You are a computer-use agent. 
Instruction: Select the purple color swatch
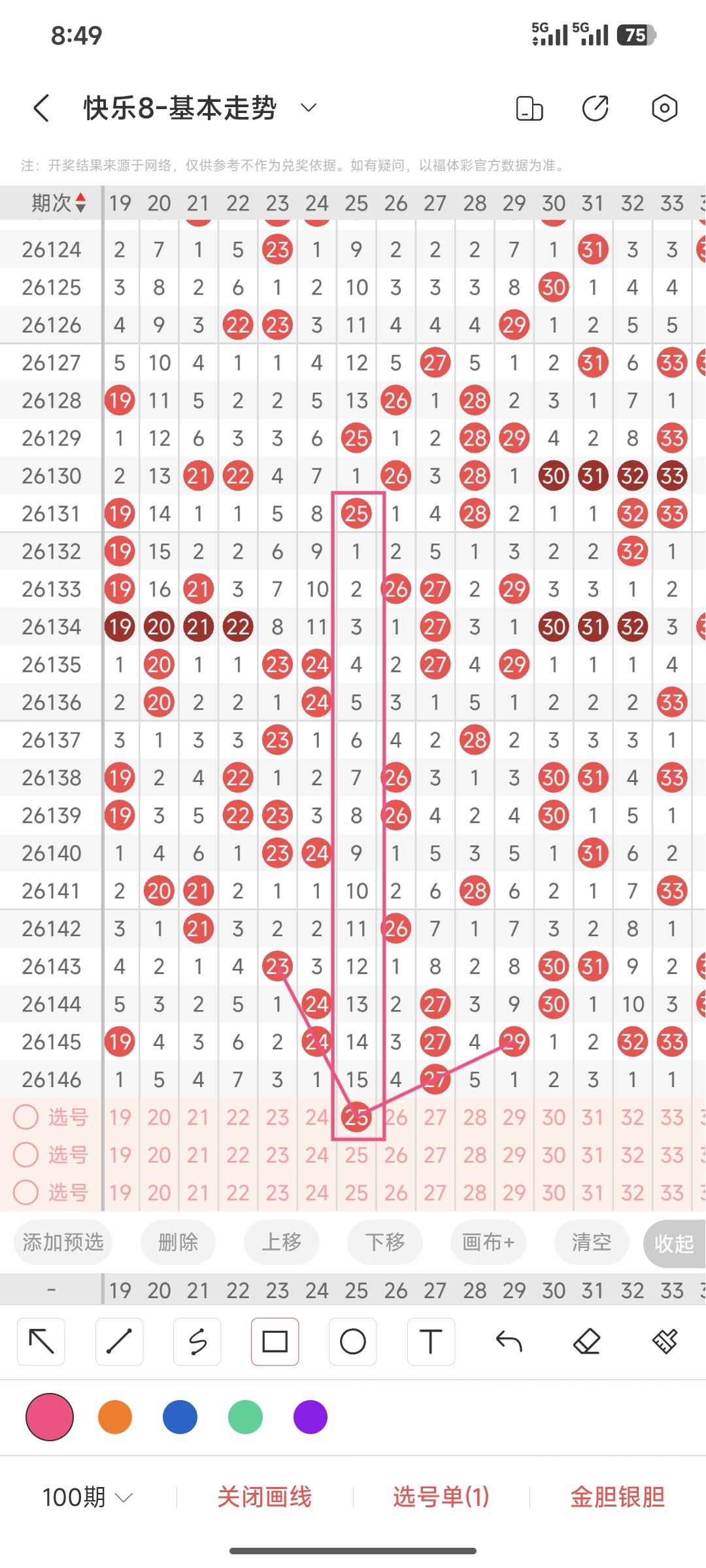click(x=311, y=1417)
